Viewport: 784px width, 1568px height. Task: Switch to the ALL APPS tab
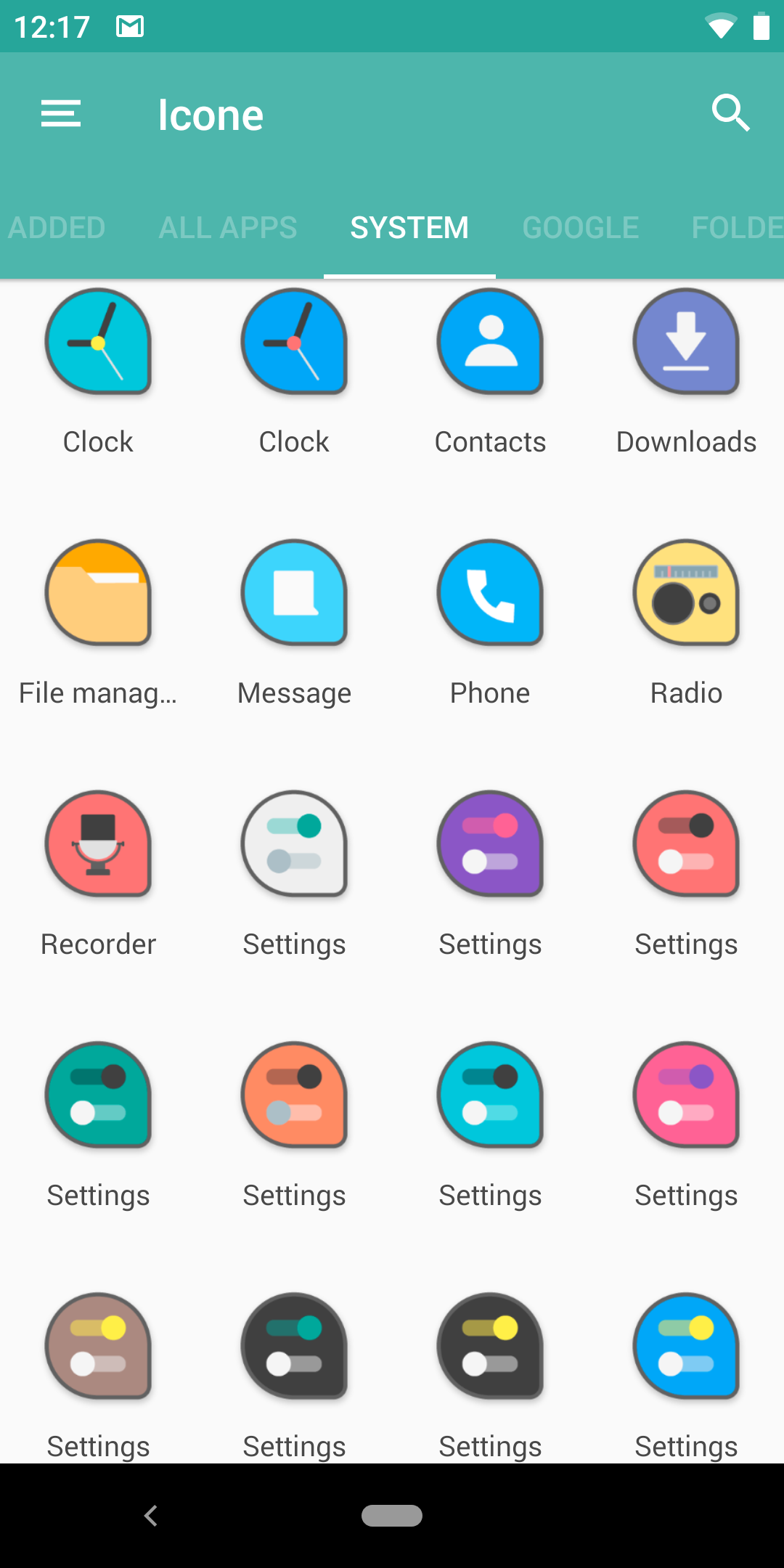pyautogui.click(x=228, y=227)
